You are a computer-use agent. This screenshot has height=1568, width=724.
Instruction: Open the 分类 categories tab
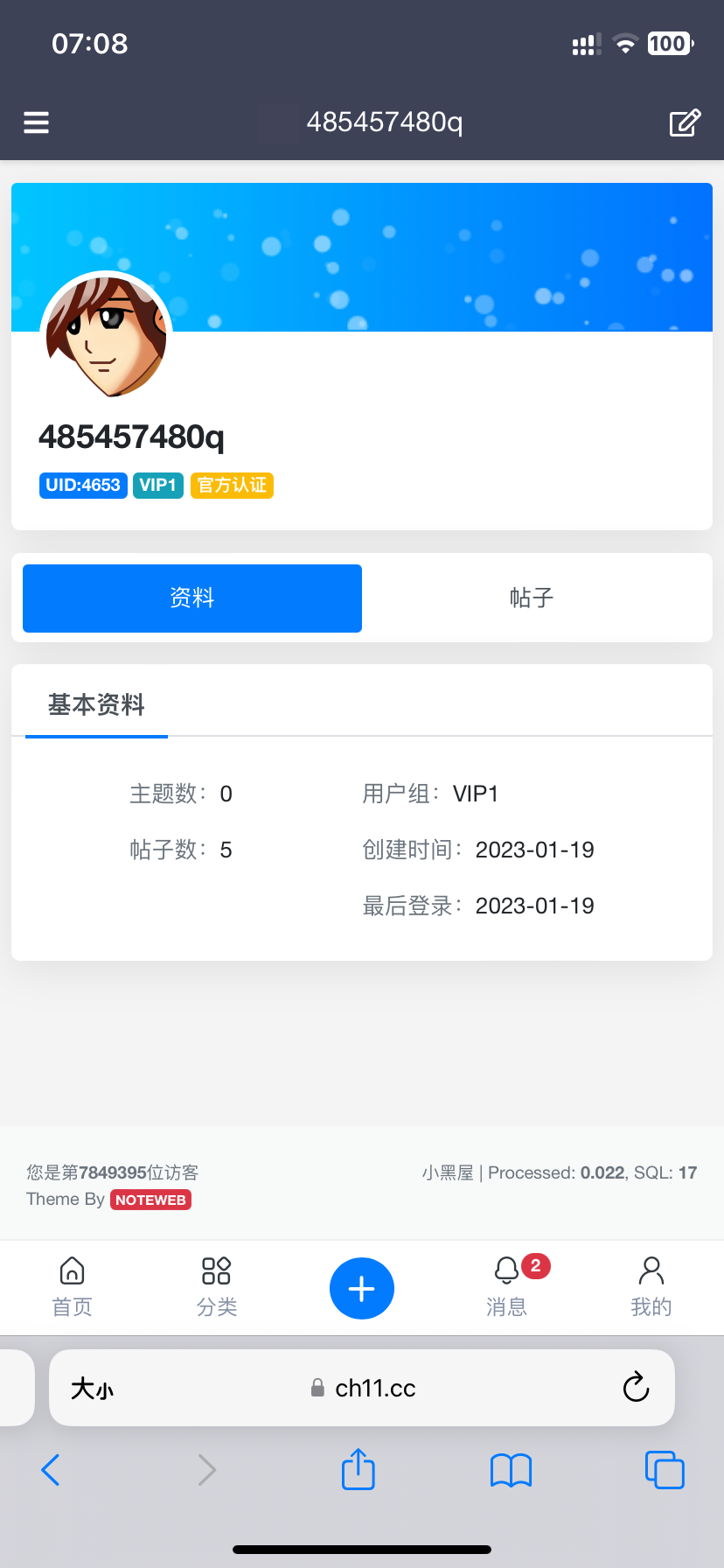click(x=216, y=1287)
